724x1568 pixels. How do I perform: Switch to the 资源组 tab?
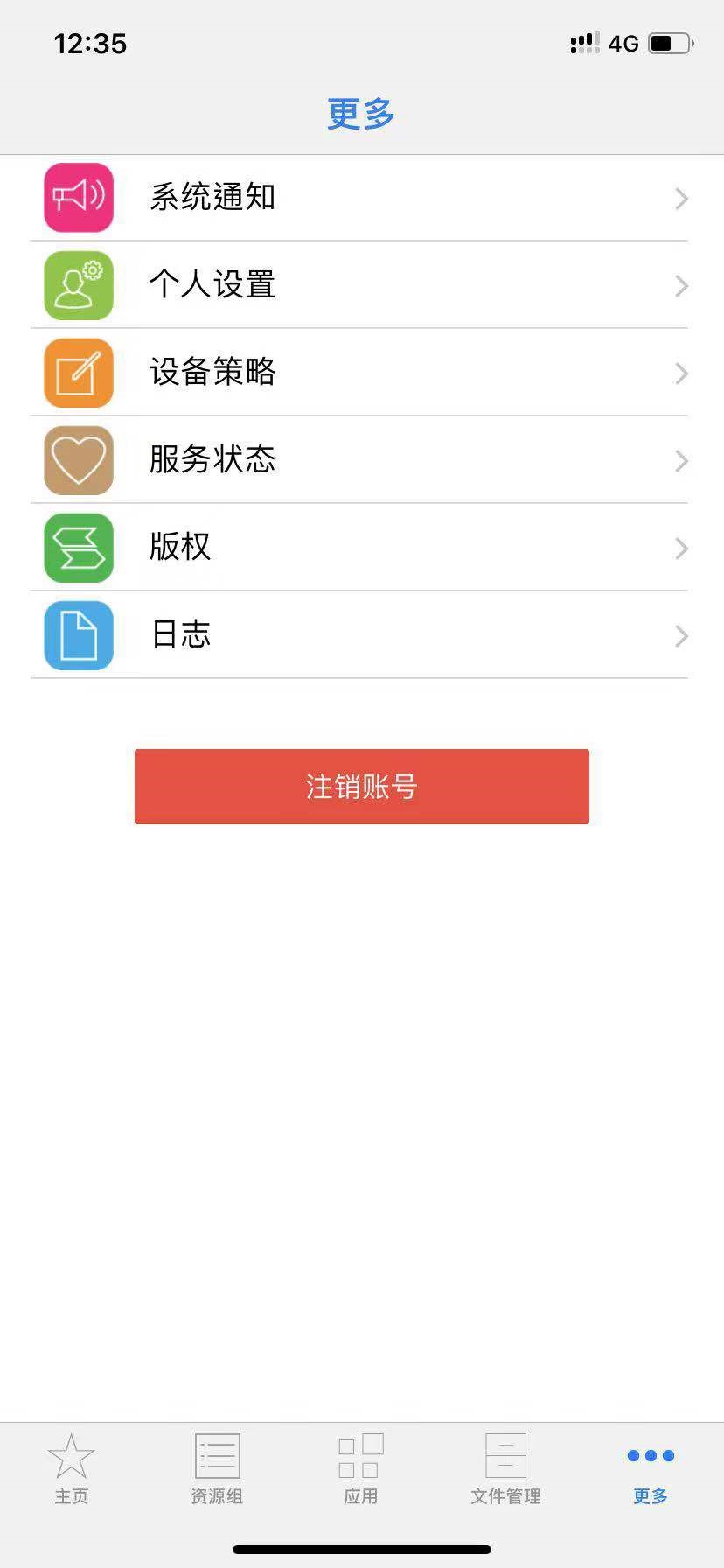pyautogui.click(x=217, y=1470)
